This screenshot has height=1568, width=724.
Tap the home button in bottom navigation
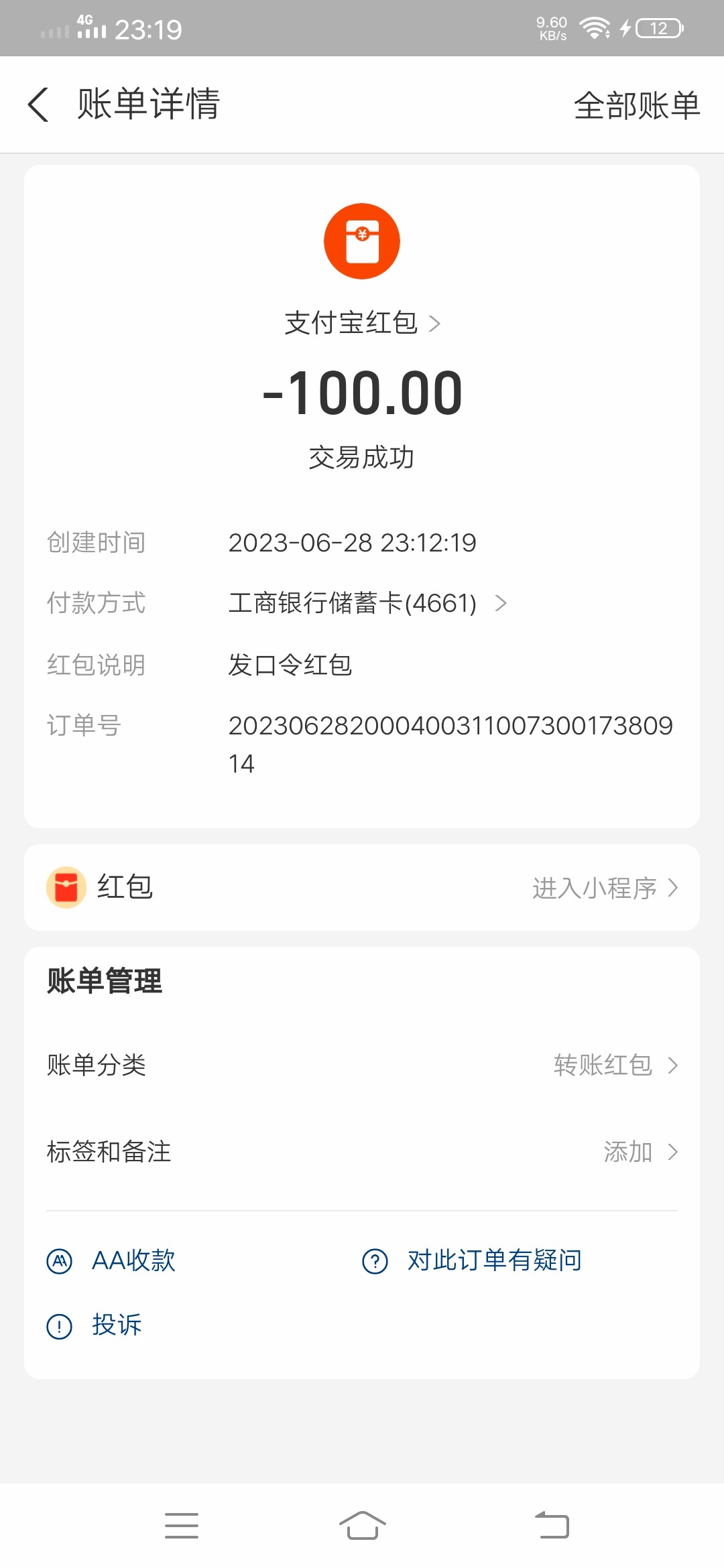tap(362, 1524)
